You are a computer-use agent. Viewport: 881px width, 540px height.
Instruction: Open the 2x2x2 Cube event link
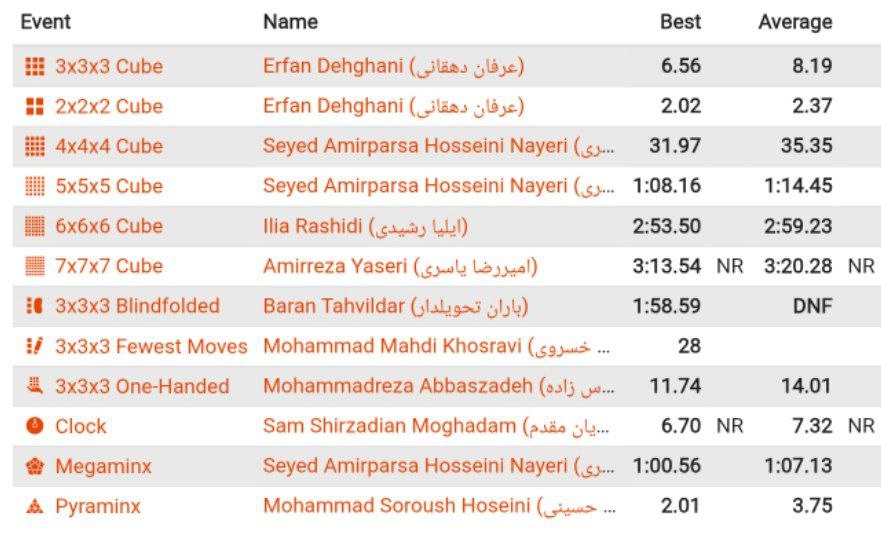108,106
